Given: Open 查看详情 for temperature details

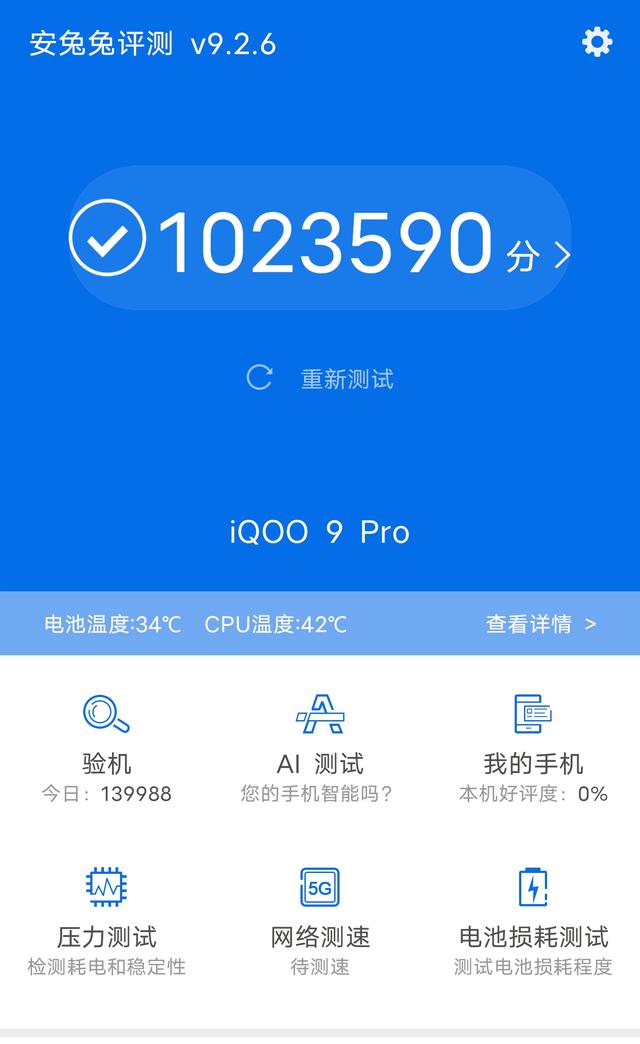Looking at the screenshot, I should [x=541, y=624].
